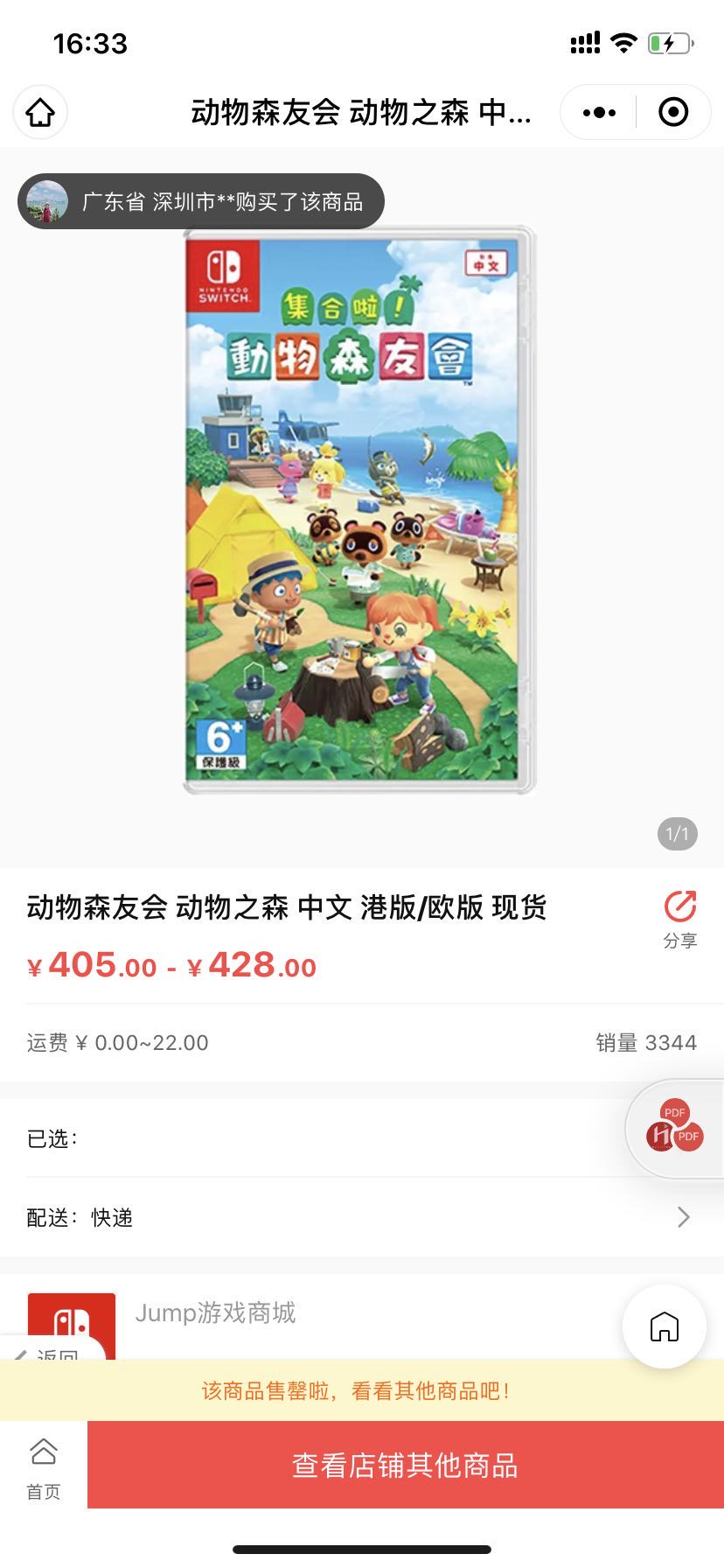Go to the mini program home icon

coord(40,113)
